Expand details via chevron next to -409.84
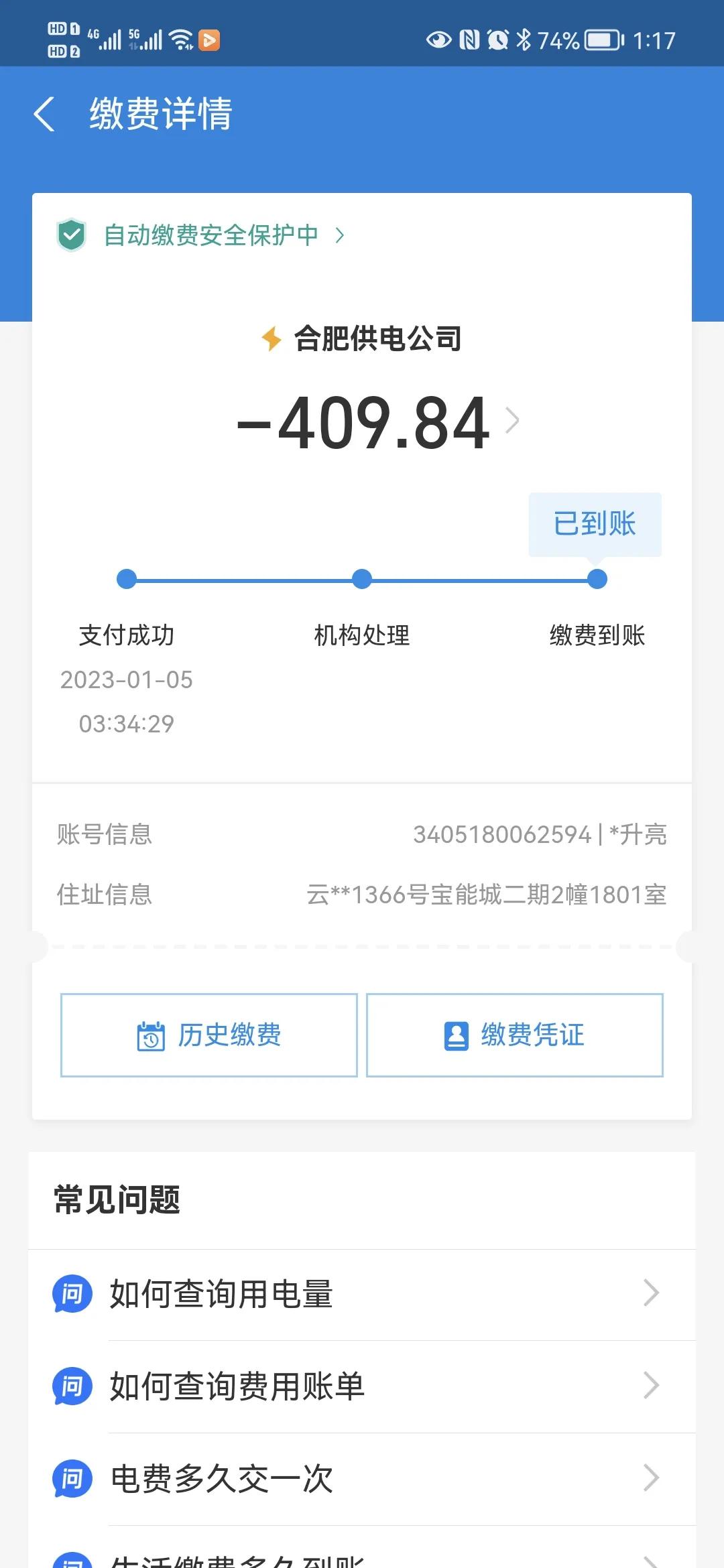This screenshot has width=724, height=1568. pyautogui.click(x=514, y=421)
